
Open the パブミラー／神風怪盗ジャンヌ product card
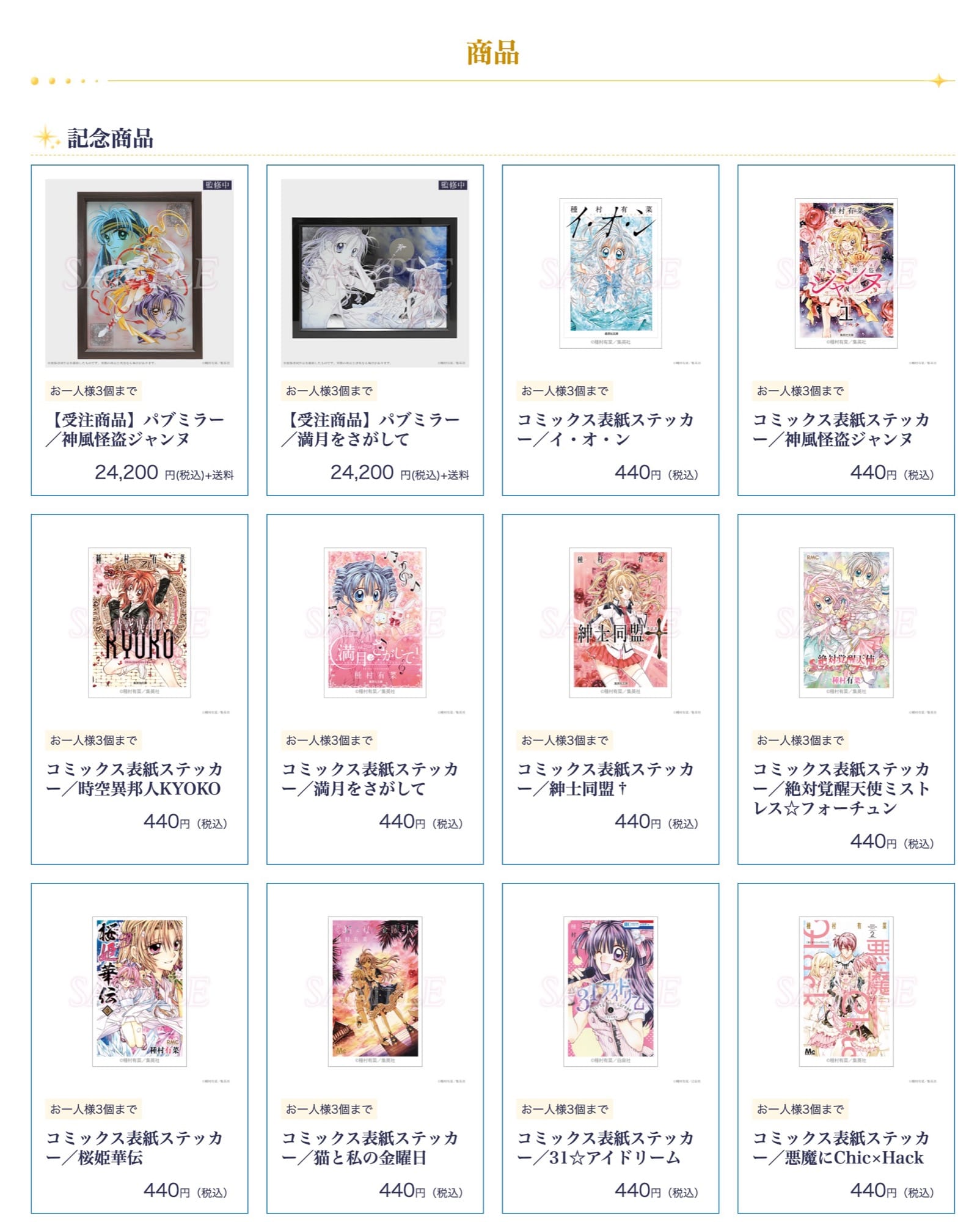[x=139, y=330]
